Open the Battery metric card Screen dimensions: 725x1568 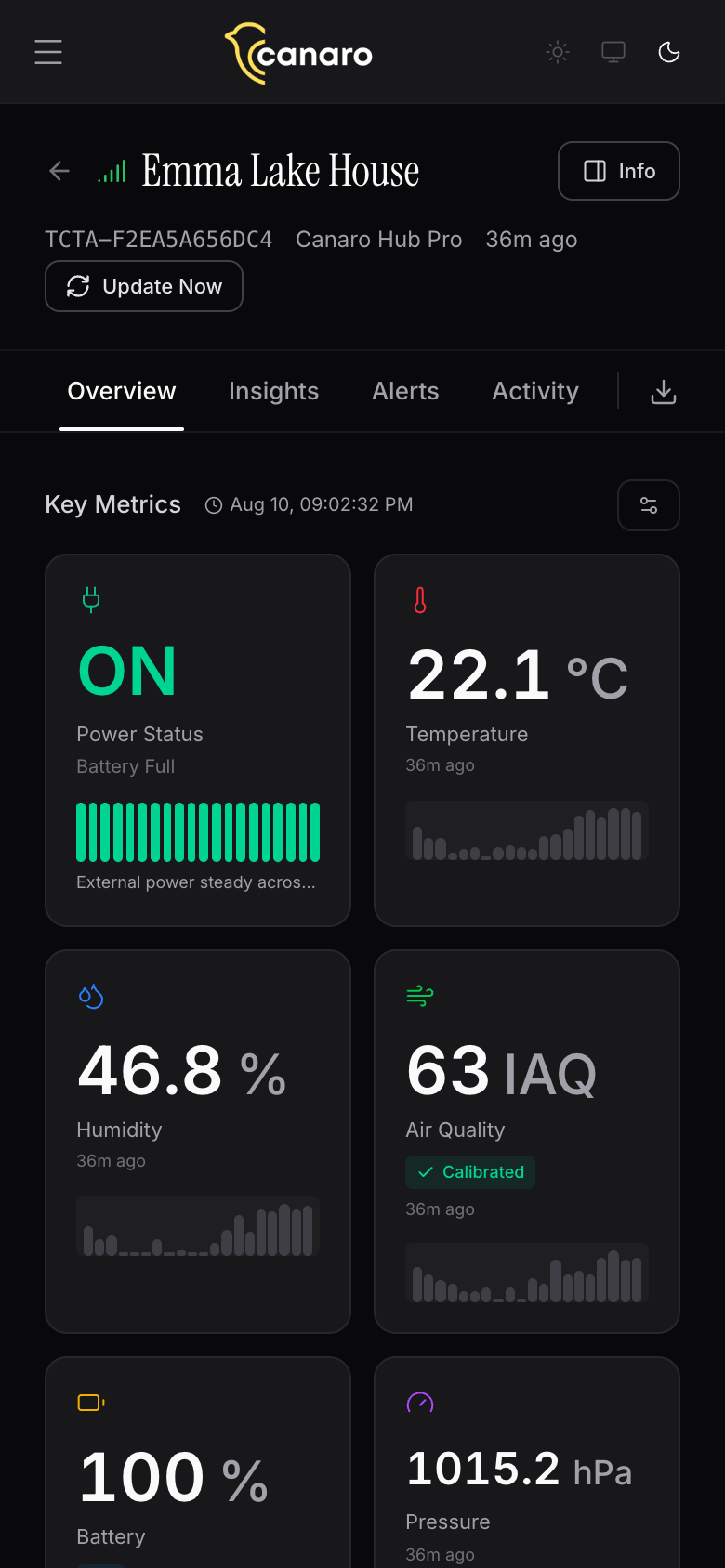click(198, 1463)
